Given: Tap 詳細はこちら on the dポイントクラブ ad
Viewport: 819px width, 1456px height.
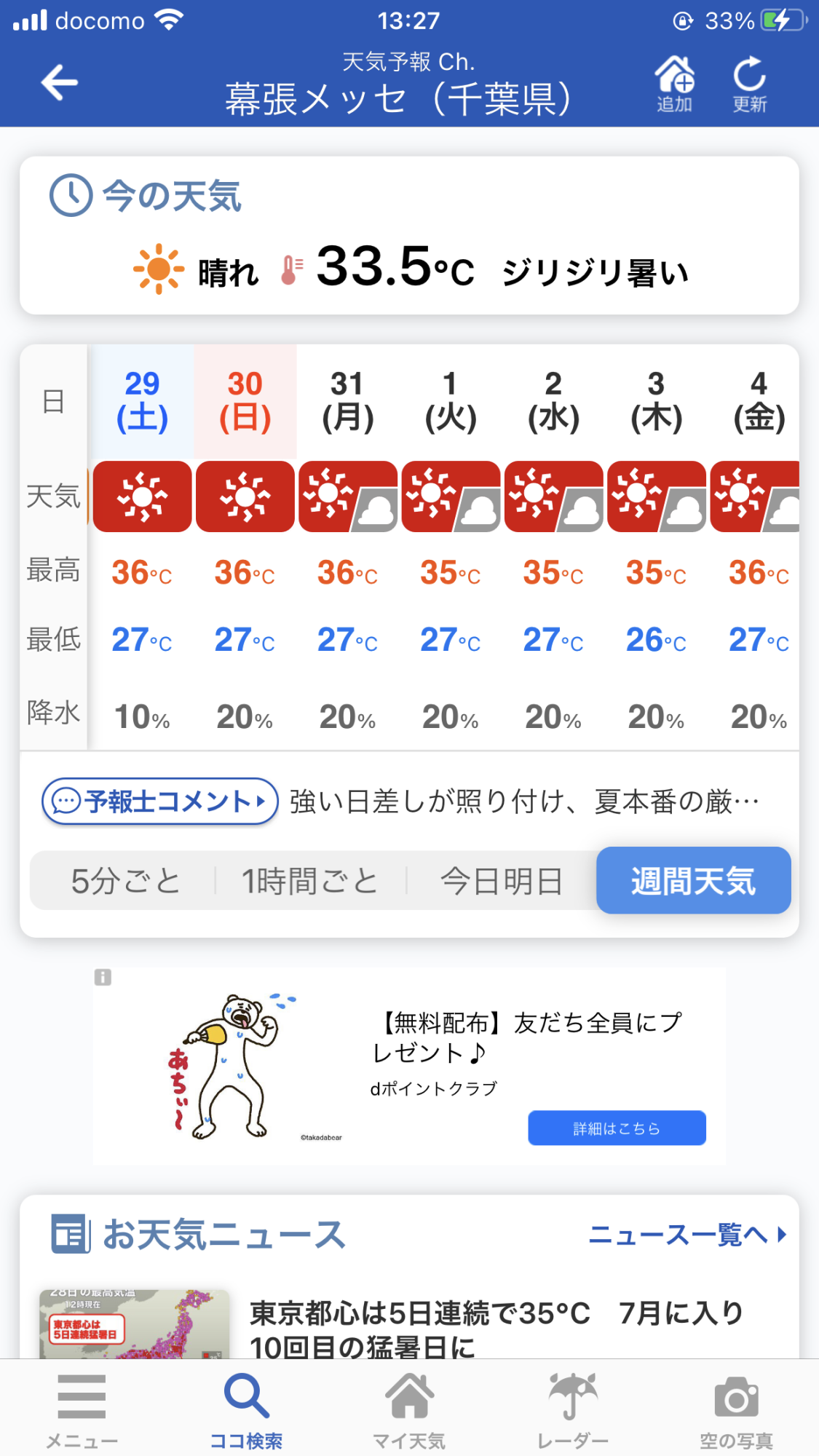Looking at the screenshot, I should (617, 1128).
